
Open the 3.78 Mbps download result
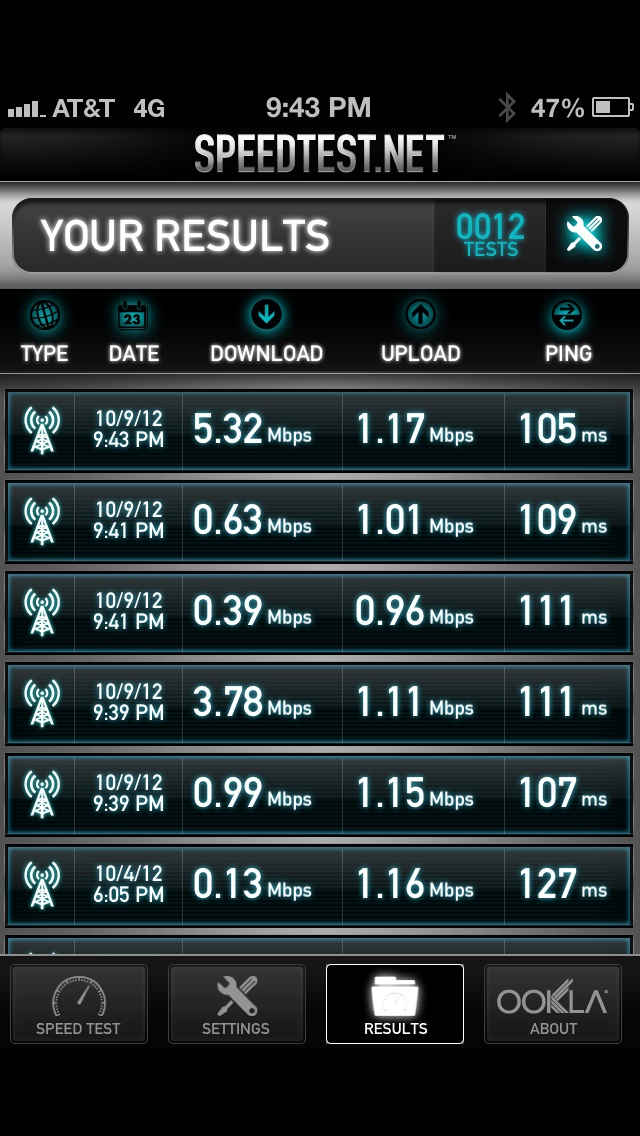318,704
